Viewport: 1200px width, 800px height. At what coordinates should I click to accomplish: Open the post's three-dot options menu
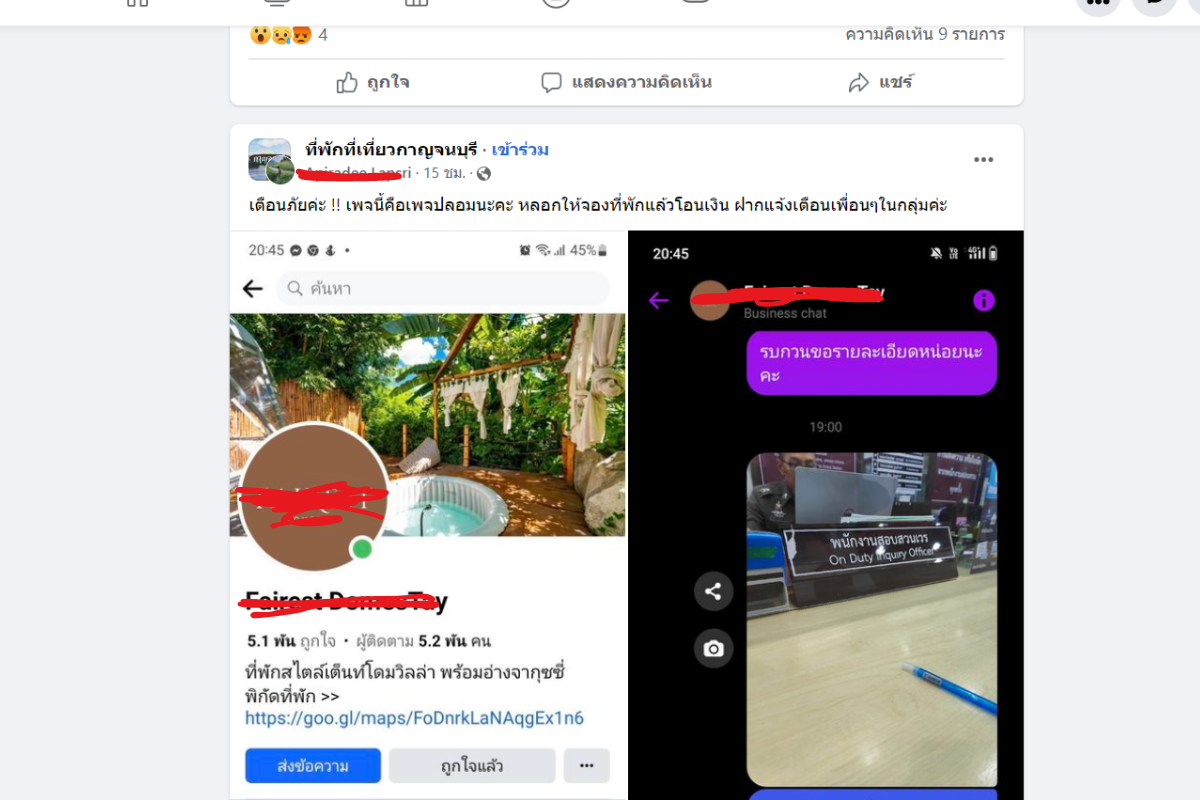(x=983, y=160)
